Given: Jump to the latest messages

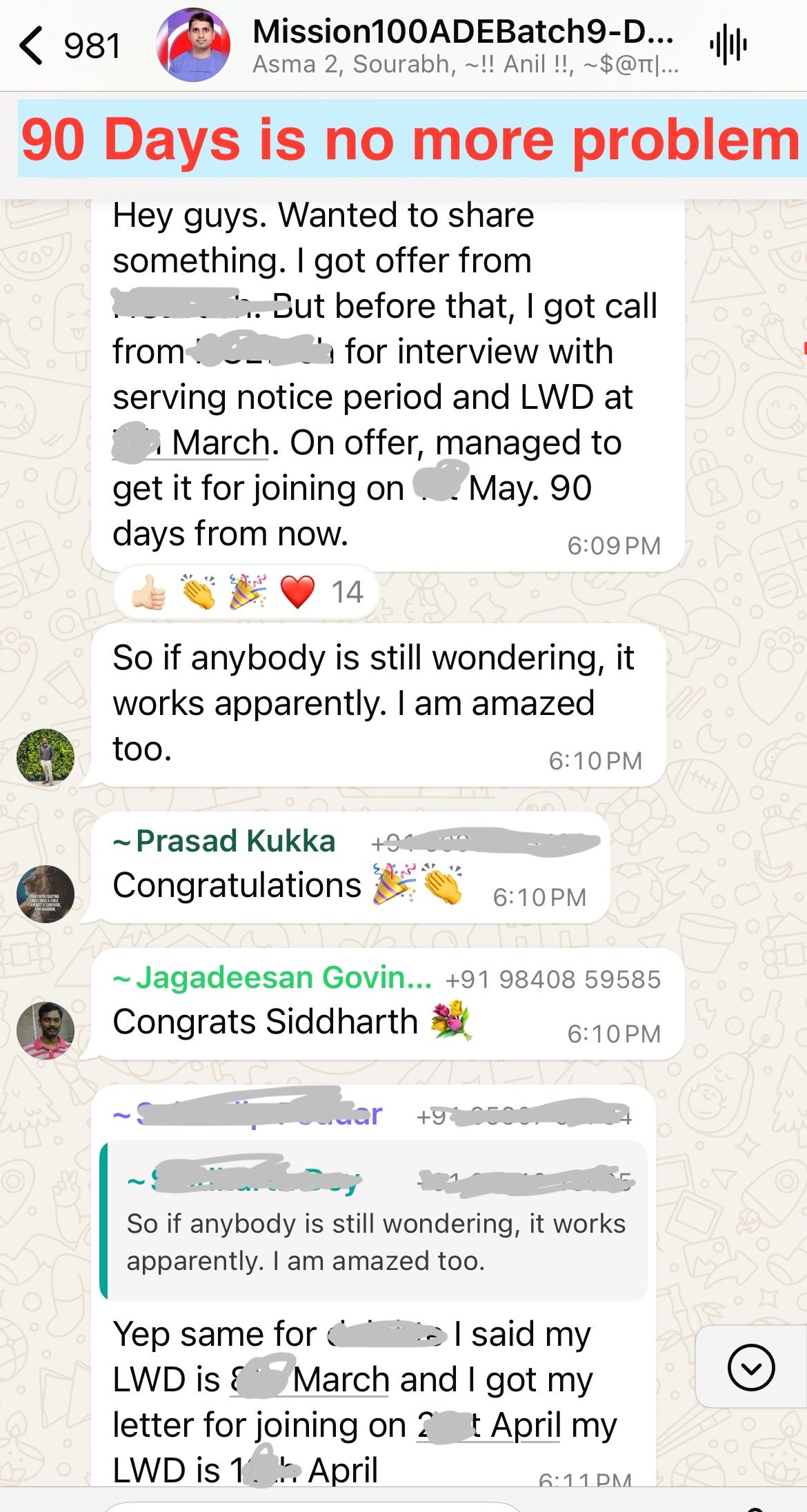Looking at the screenshot, I should (750, 1367).
